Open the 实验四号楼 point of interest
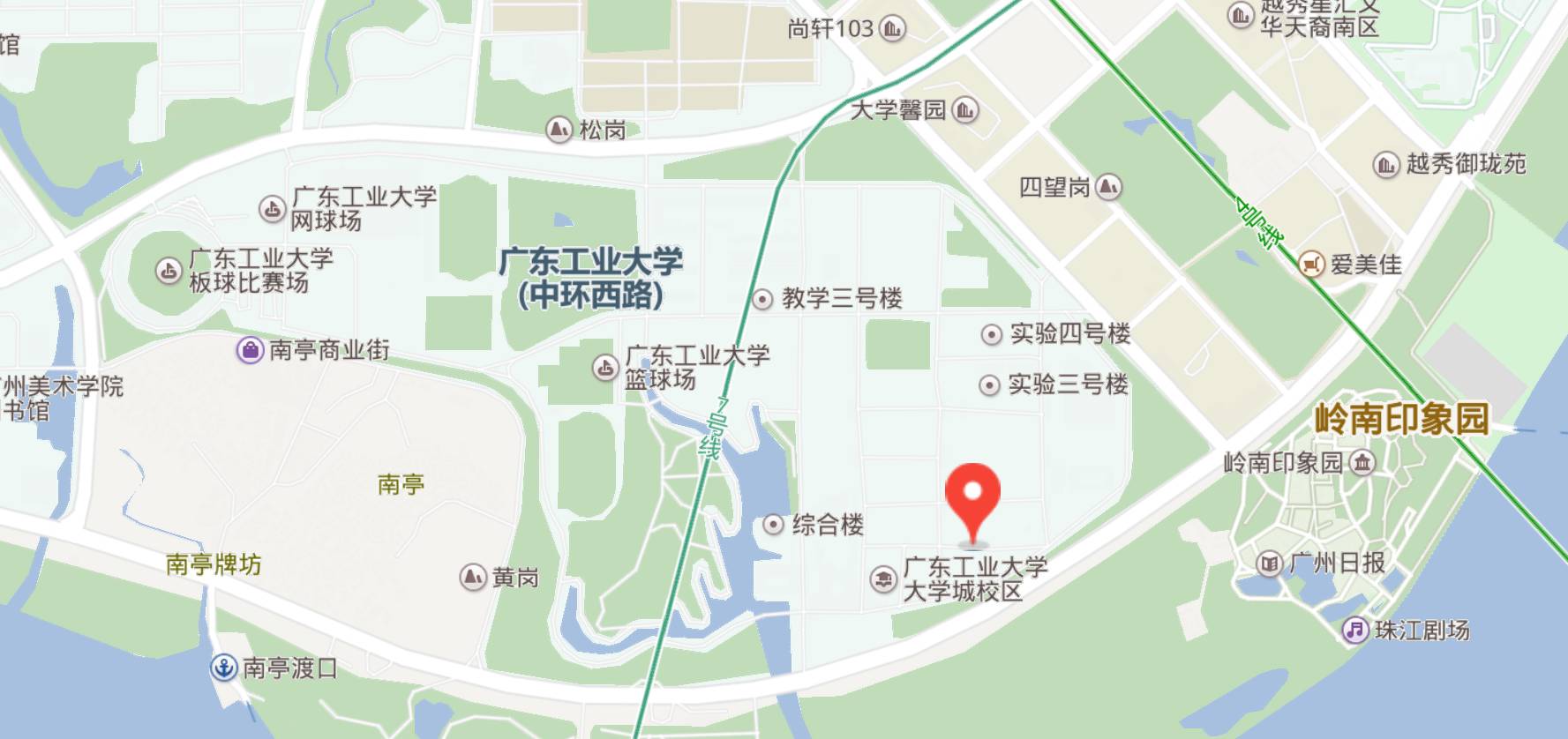The width and height of the screenshot is (1568, 739). pos(992,334)
